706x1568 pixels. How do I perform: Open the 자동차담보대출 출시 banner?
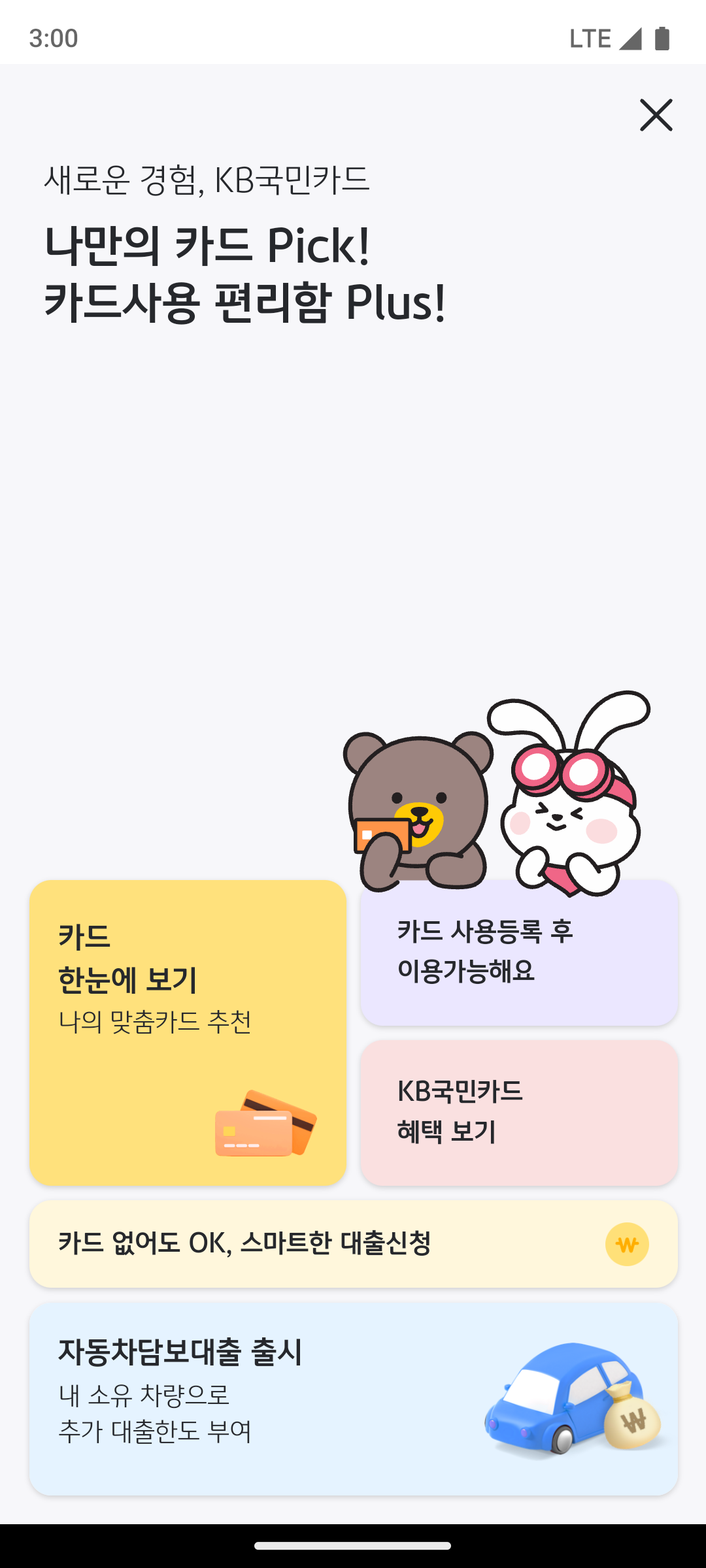[353, 1399]
